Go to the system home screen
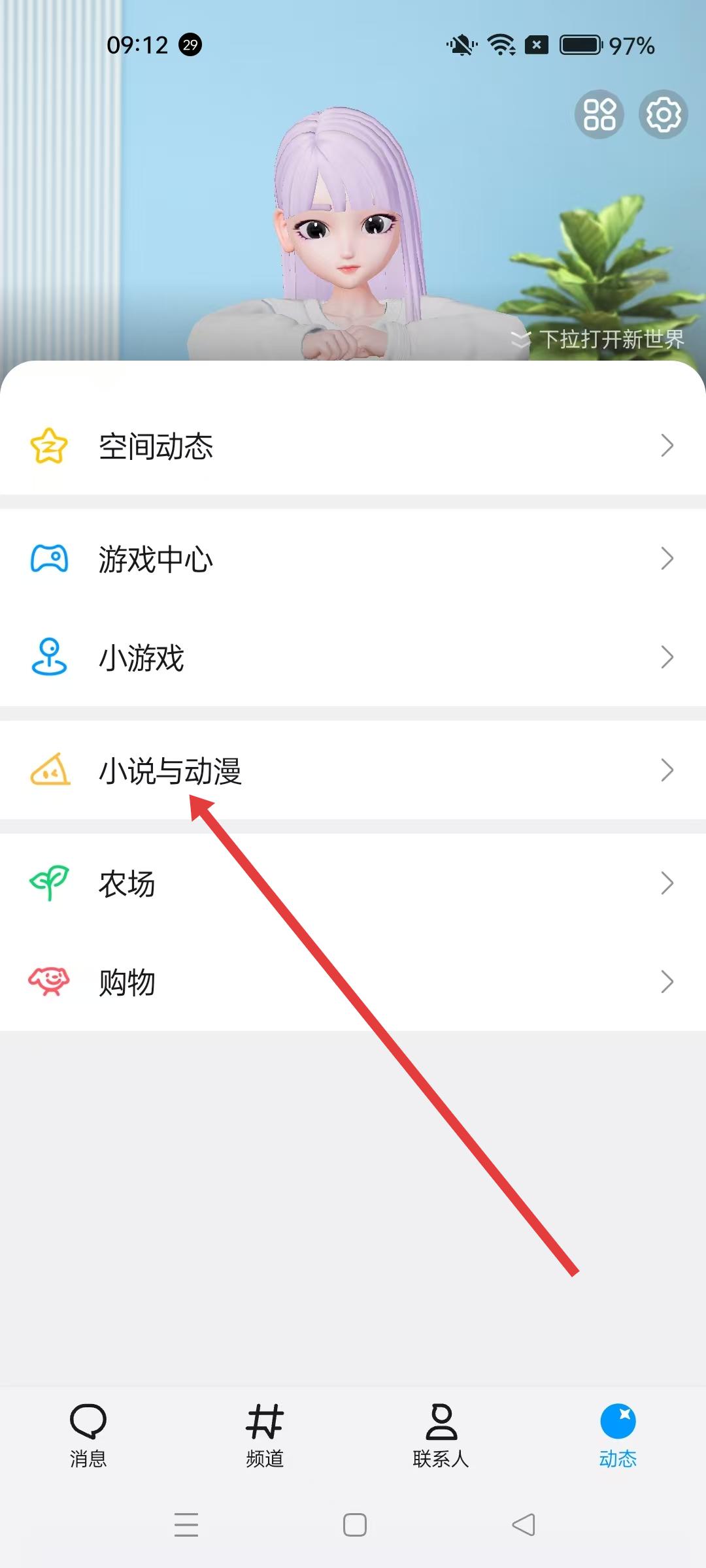Viewport: 706px width, 1568px height. coord(354,1525)
